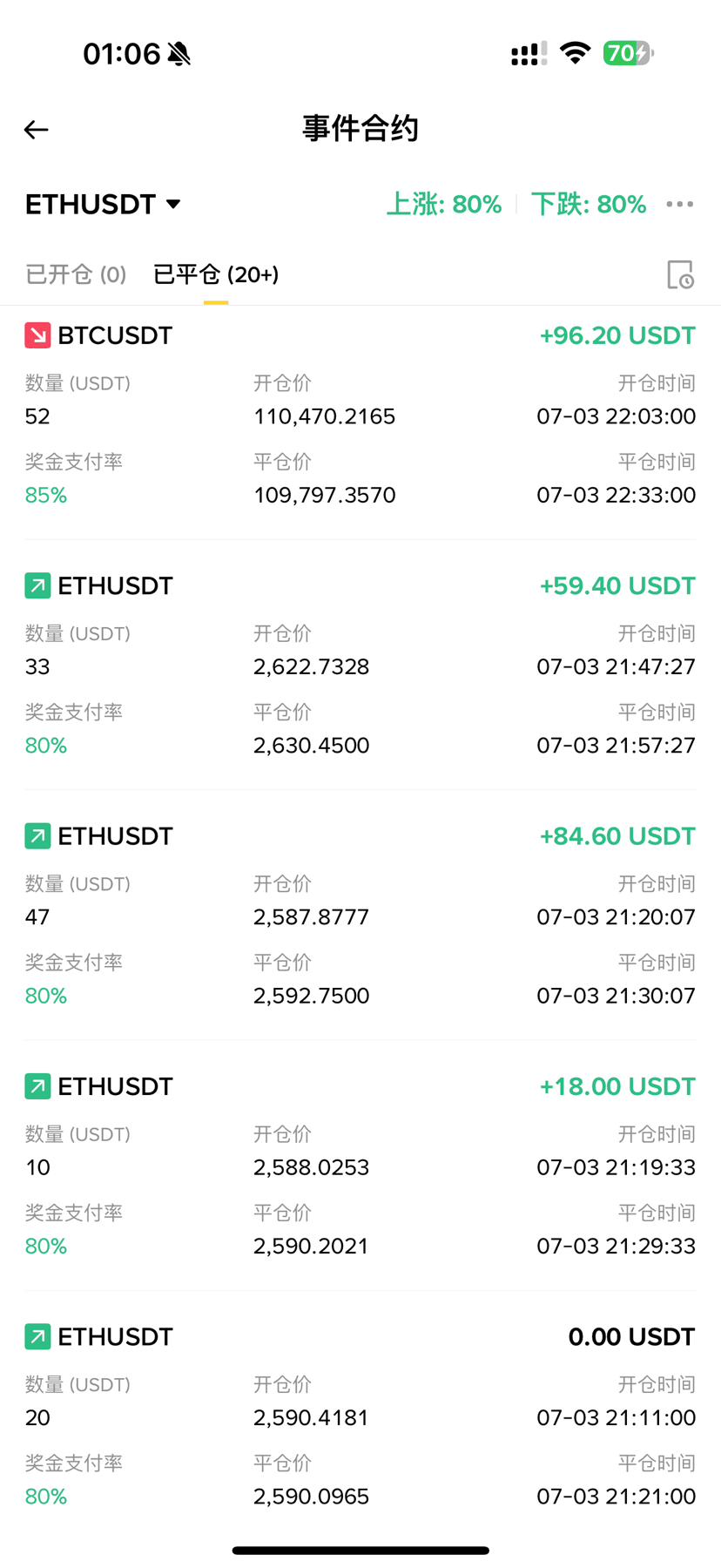Tap the back arrow to leave 事件合约
Screen dimensions: 721x1568
coord(35,129)
